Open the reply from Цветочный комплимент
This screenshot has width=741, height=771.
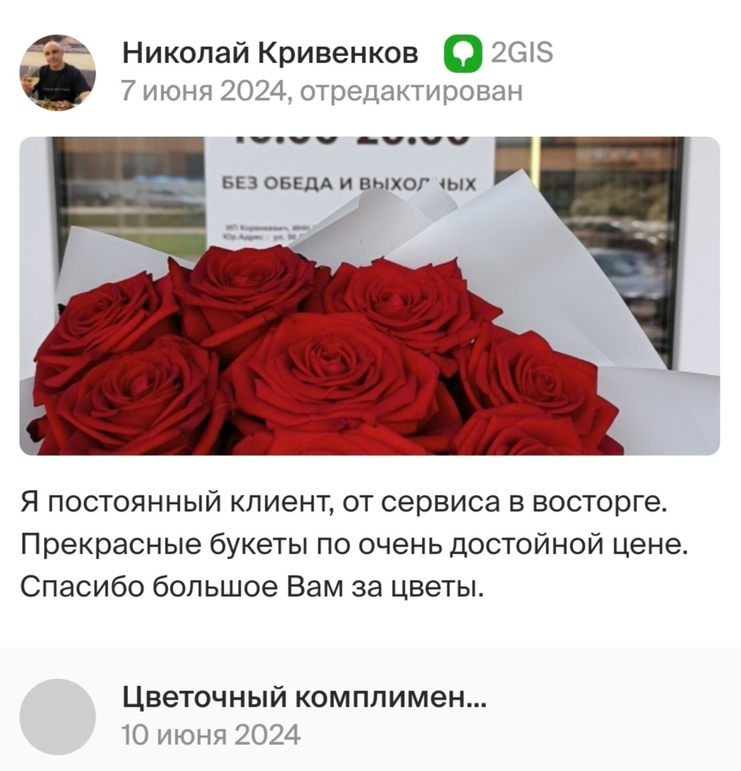tap(303, 697)
